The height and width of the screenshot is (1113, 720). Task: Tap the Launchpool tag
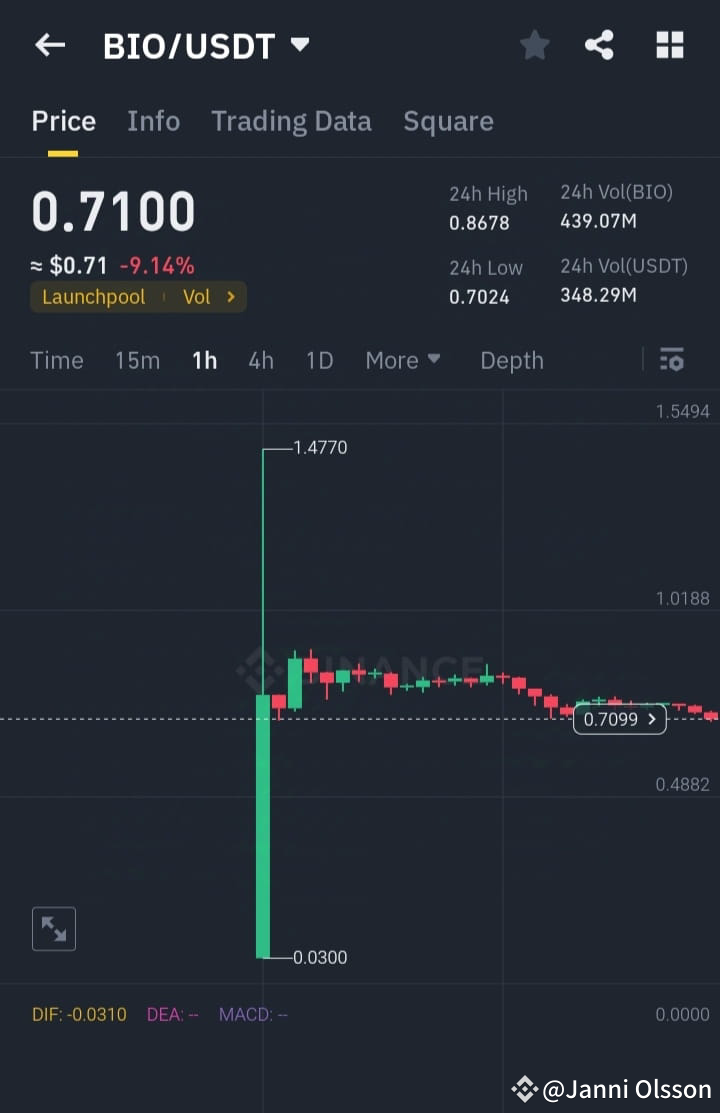click(93, 296)
